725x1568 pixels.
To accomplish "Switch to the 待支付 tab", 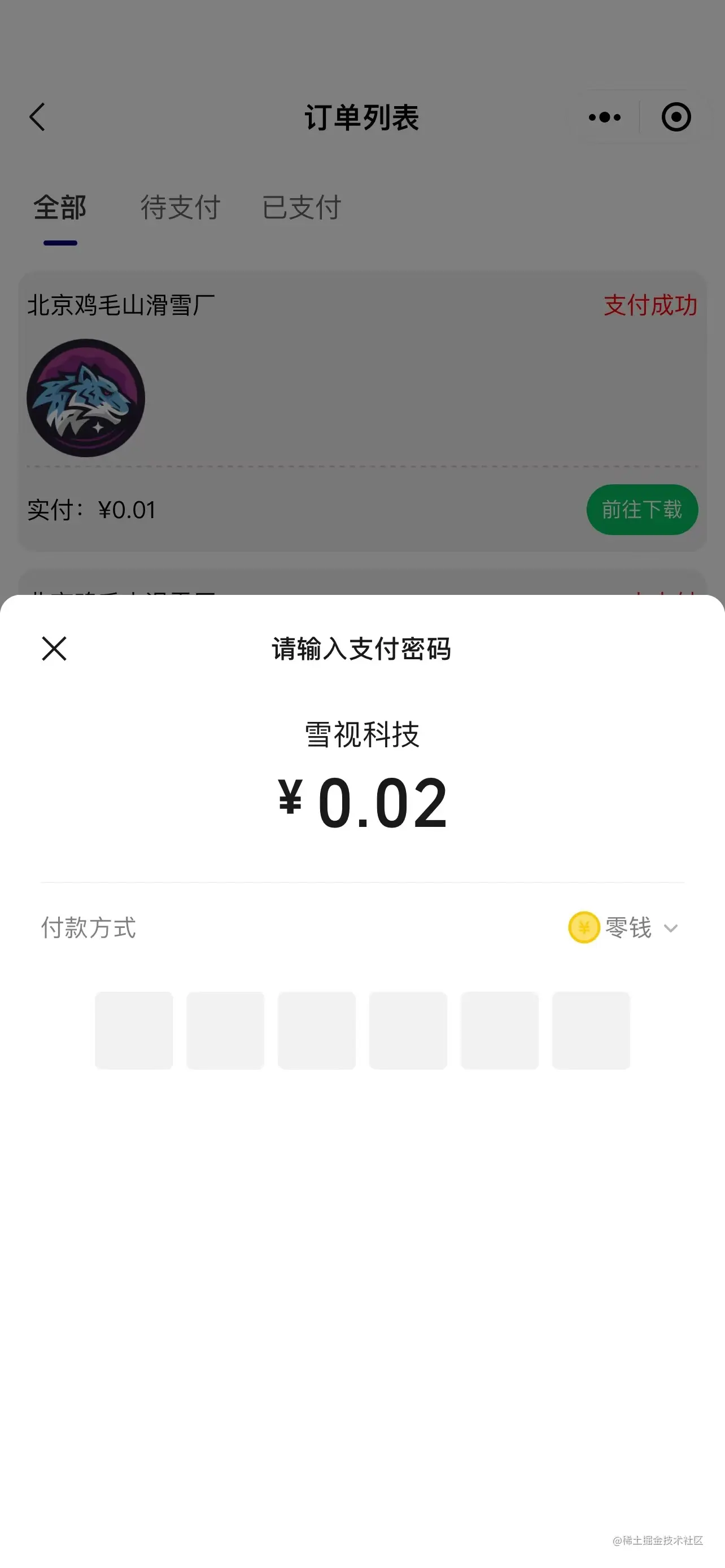I will (x=181, y=208).
